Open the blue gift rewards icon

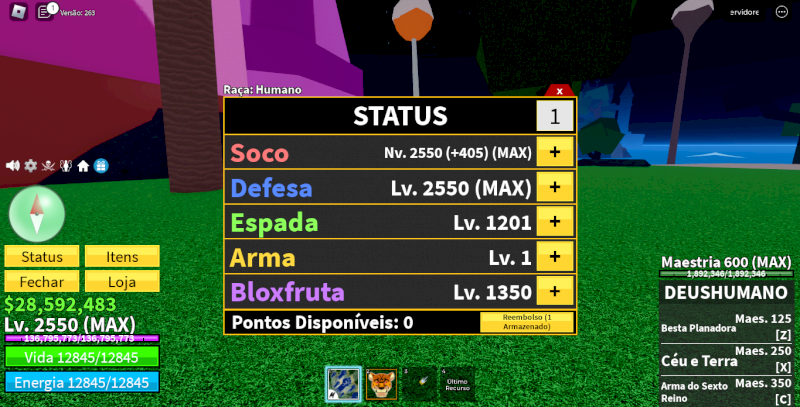(x=101, y=165)
